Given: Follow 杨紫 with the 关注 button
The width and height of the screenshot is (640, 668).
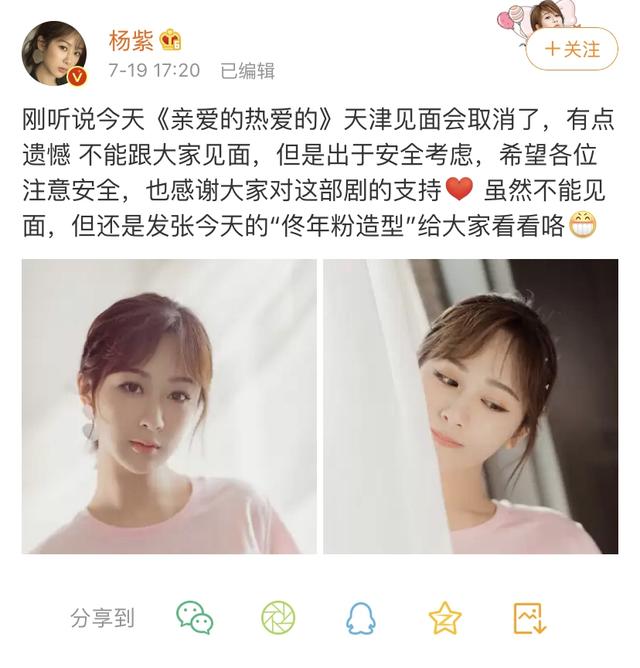Looking at the screenshot, I should (571, 48).
